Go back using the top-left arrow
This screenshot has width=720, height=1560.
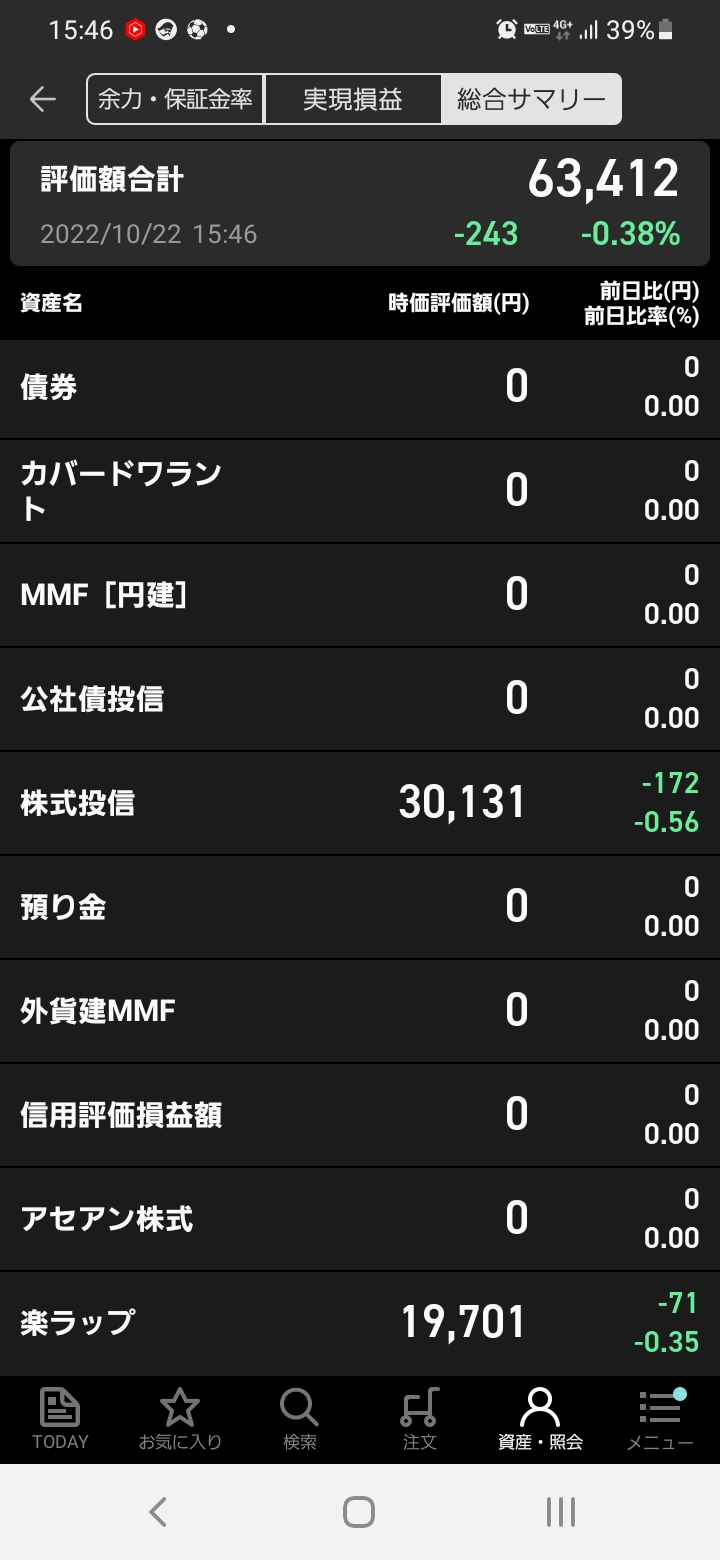click(x=42, y=99)
